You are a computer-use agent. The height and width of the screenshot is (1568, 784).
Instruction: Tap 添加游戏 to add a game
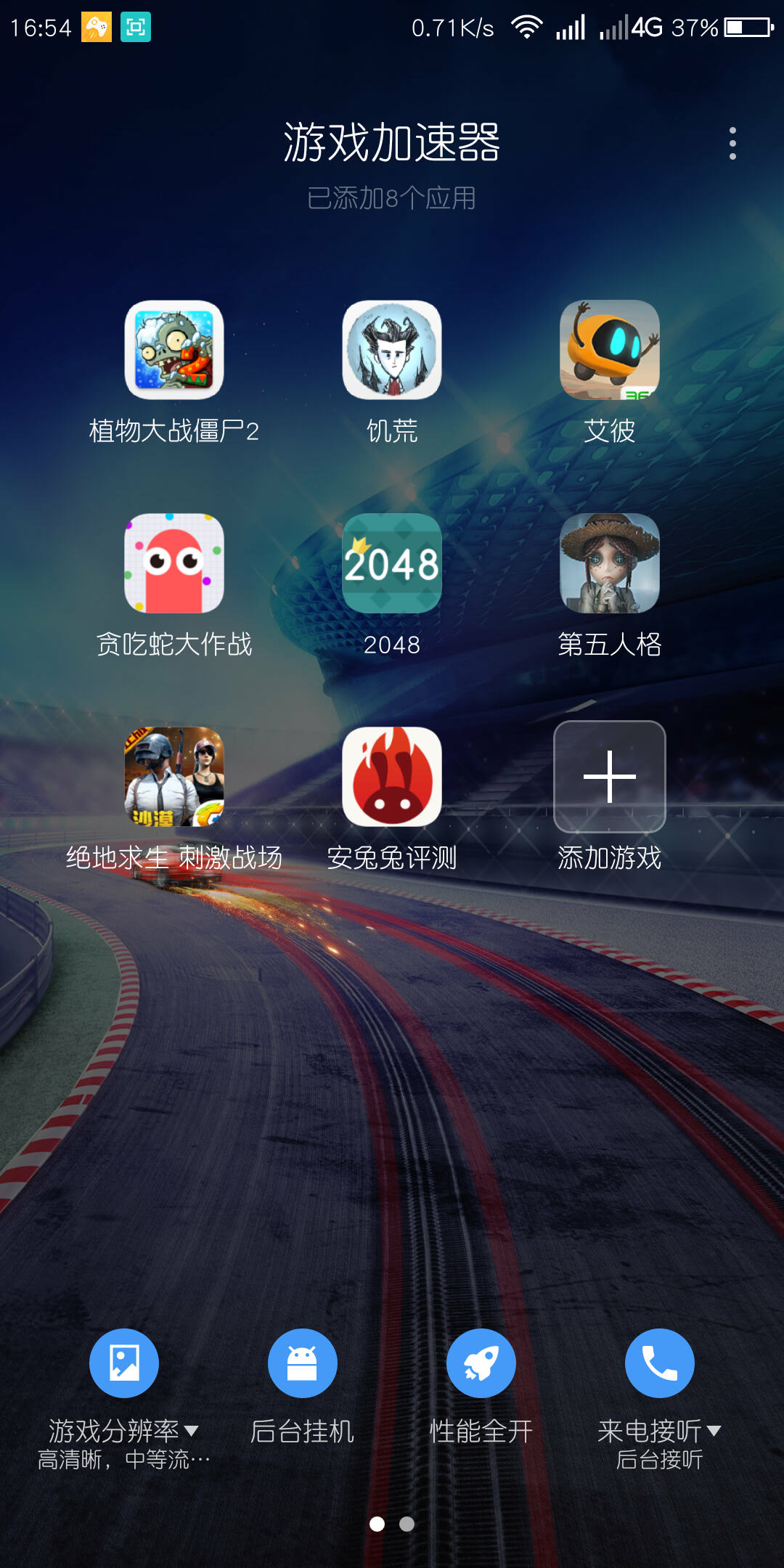coord(610,777)
